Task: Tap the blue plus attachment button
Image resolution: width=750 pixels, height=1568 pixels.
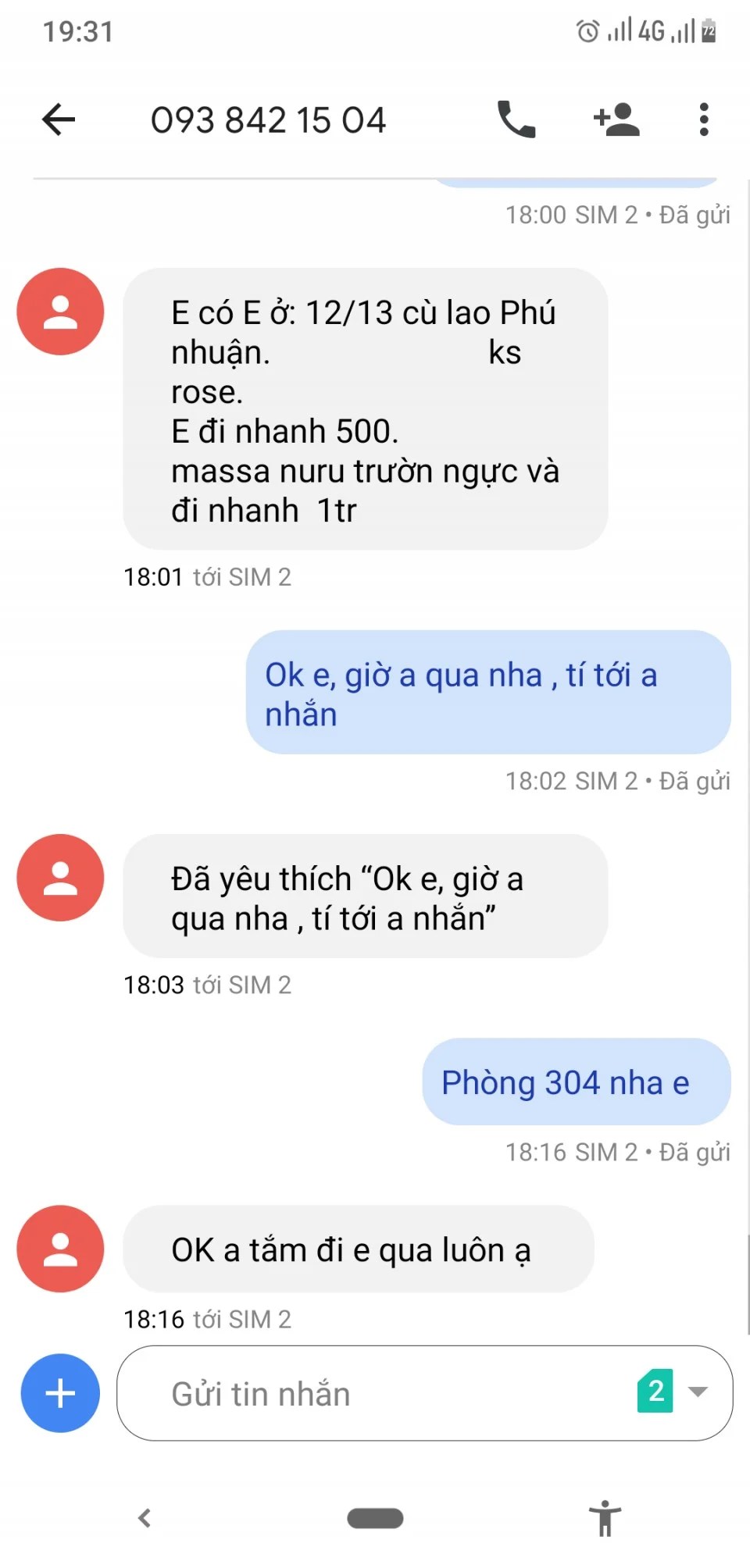Action: pyautogui.click(x=61, y=1393)
